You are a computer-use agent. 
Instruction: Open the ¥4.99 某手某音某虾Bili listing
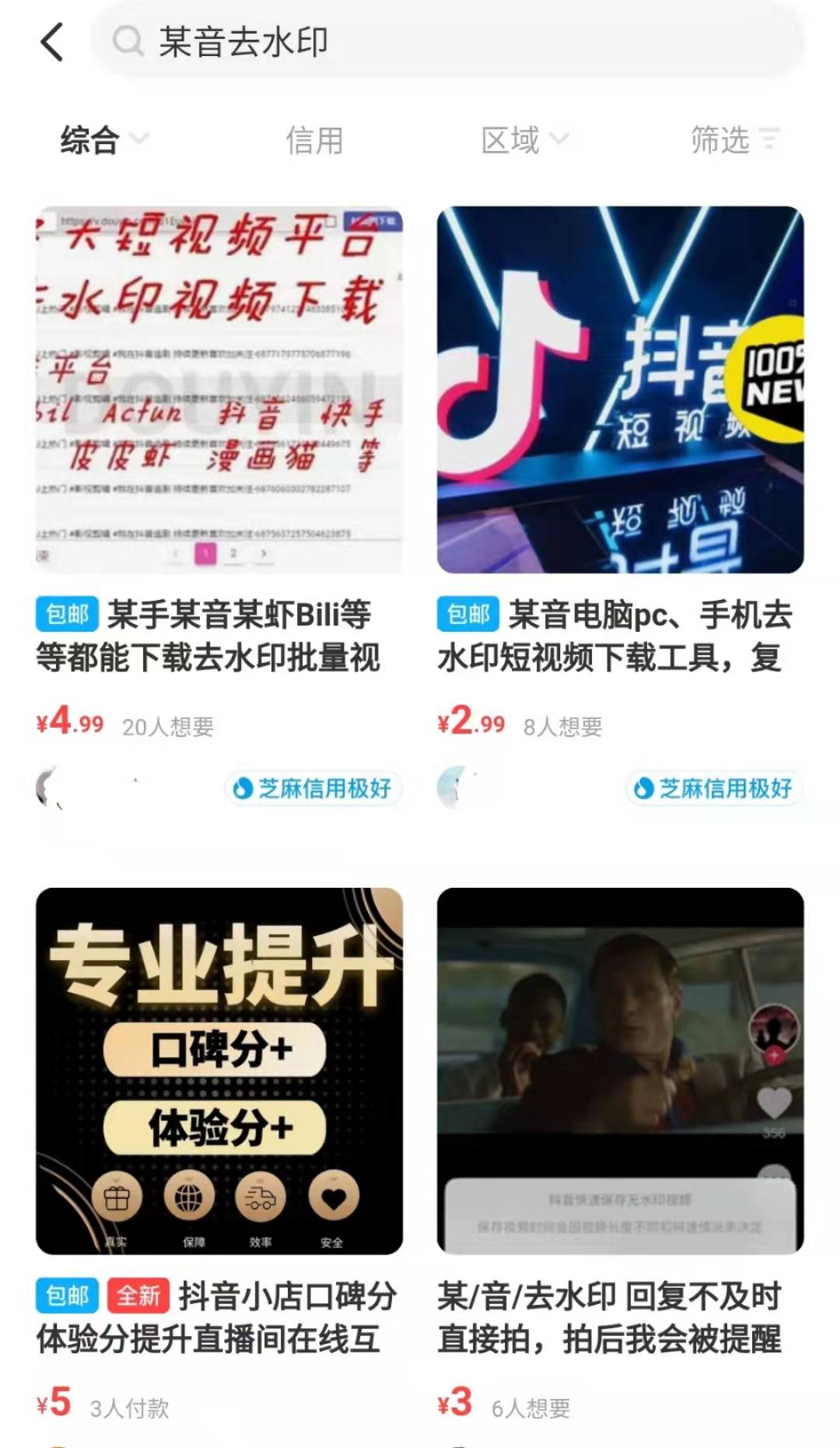point(219,391)
